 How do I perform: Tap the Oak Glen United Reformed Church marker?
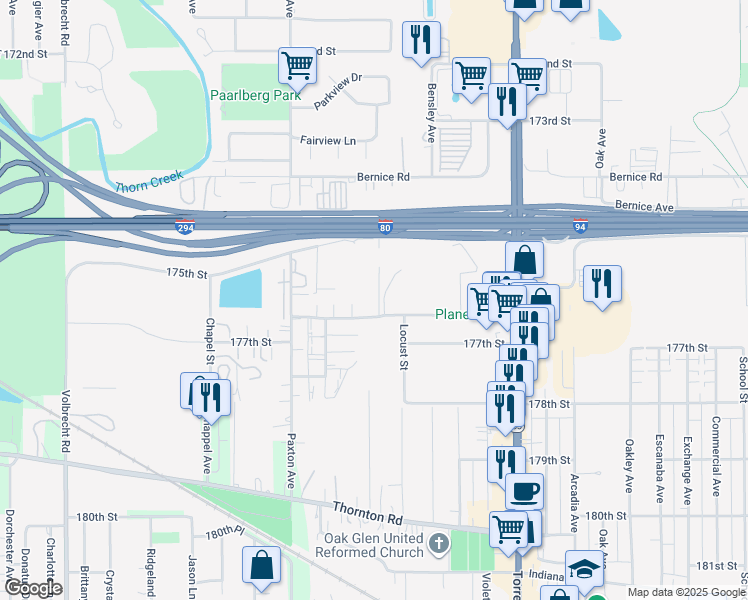tap(437, 544)
